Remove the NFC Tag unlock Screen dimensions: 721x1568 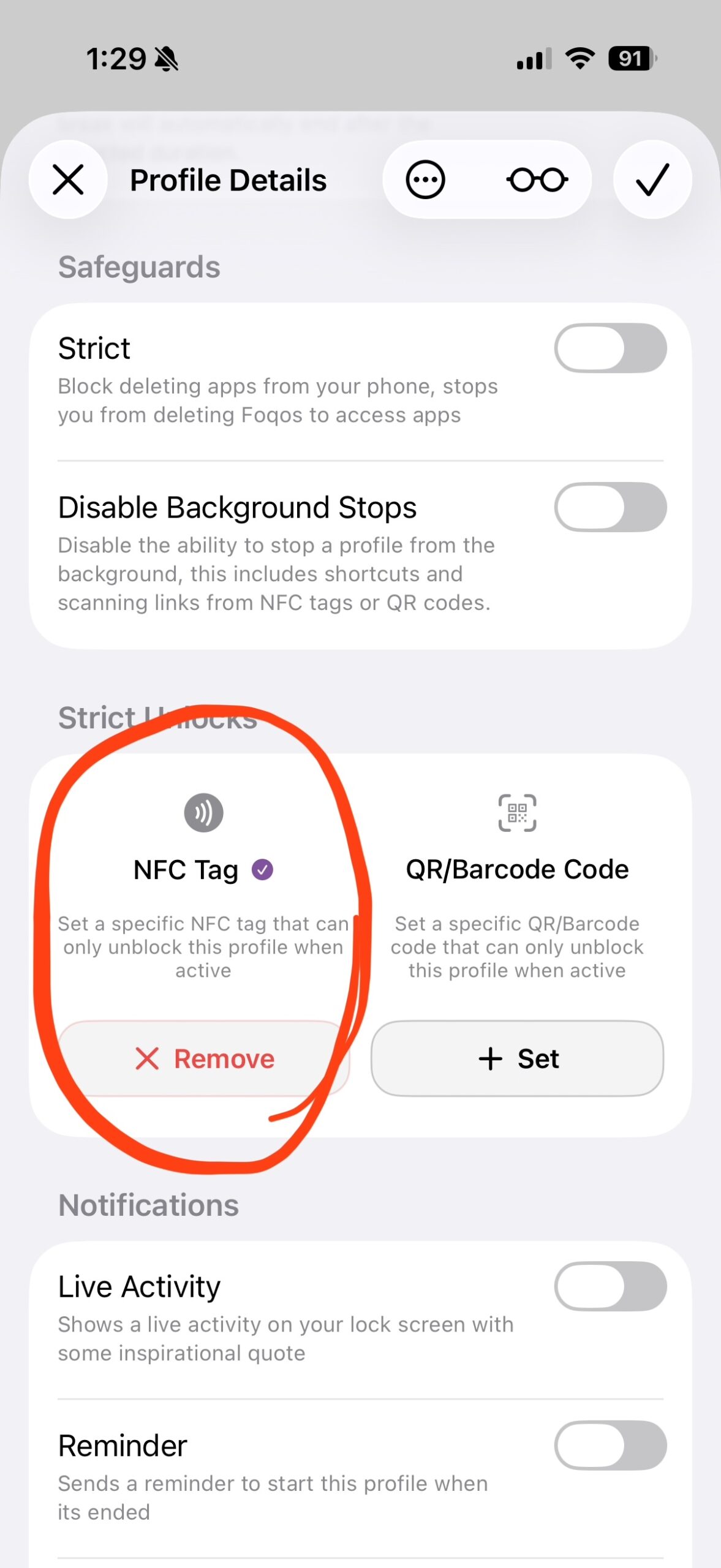[x=203, y=1058]
